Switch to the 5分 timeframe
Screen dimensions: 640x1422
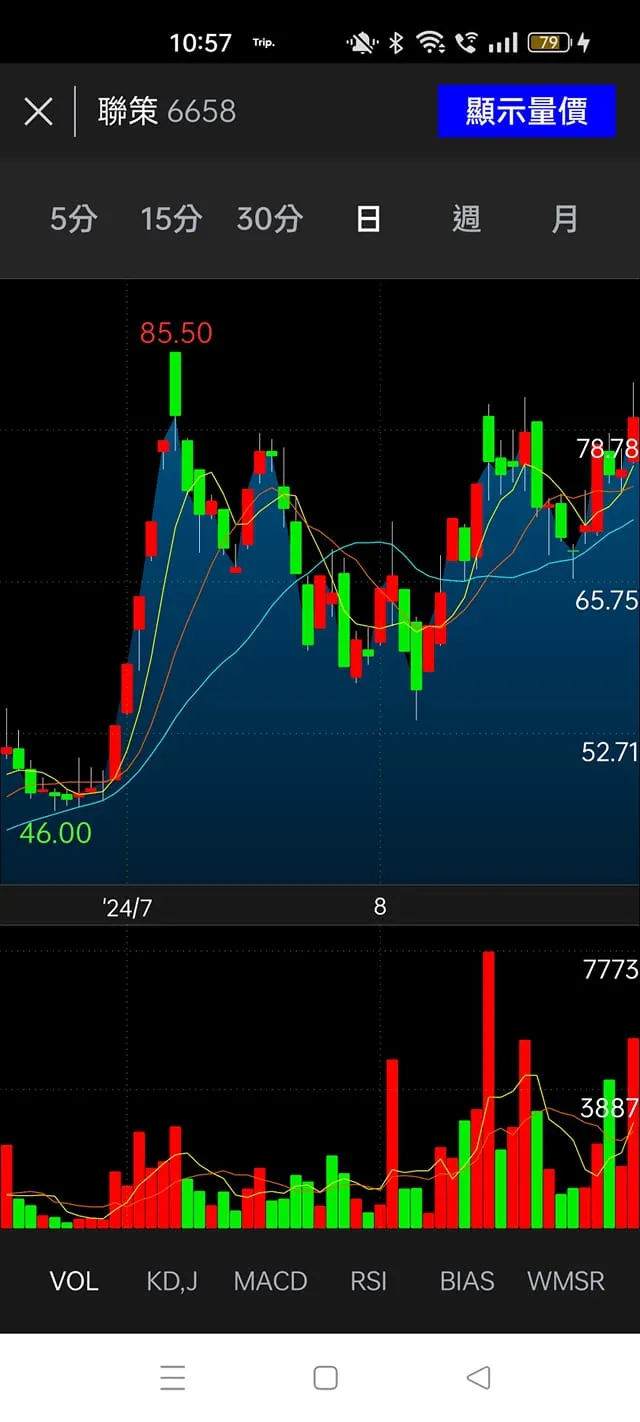[73, 219]
